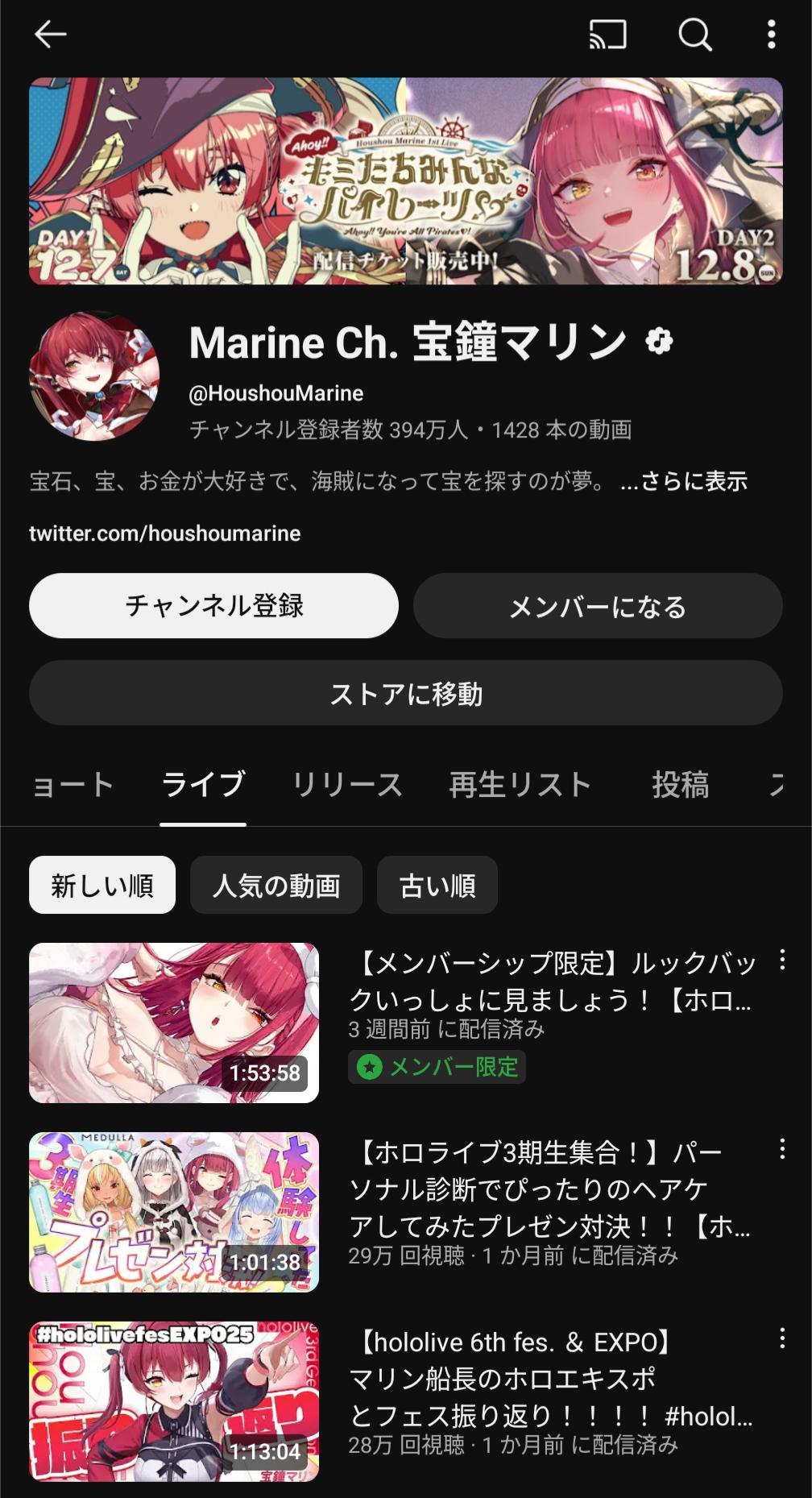Select the 古い順 sort chip
The image size is (812, 1498).
click(x=437, y=885)
